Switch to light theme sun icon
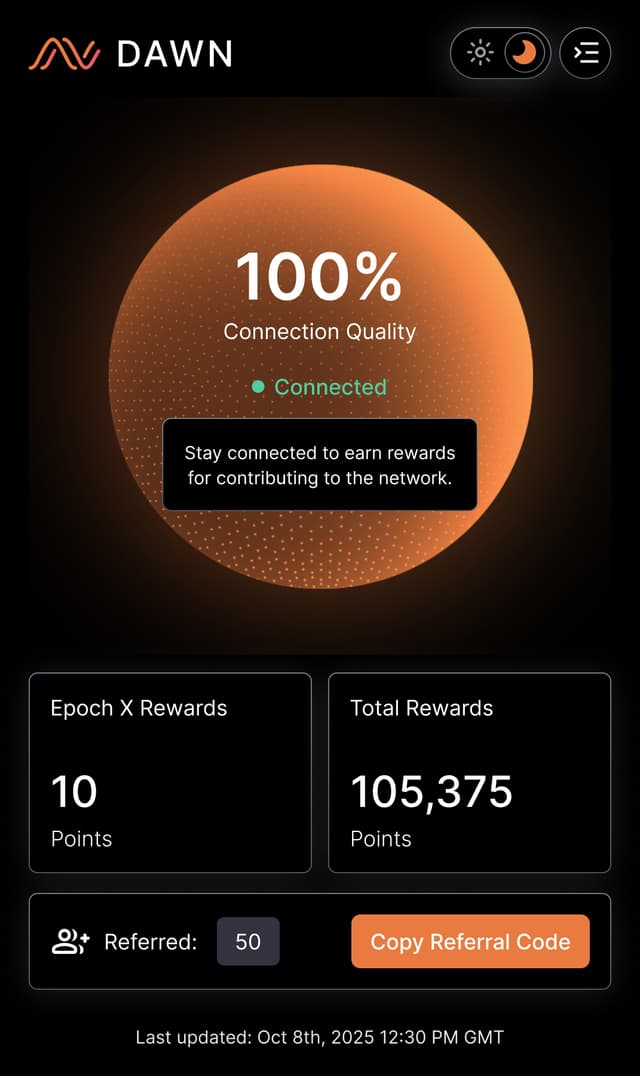 click(480, 53)
